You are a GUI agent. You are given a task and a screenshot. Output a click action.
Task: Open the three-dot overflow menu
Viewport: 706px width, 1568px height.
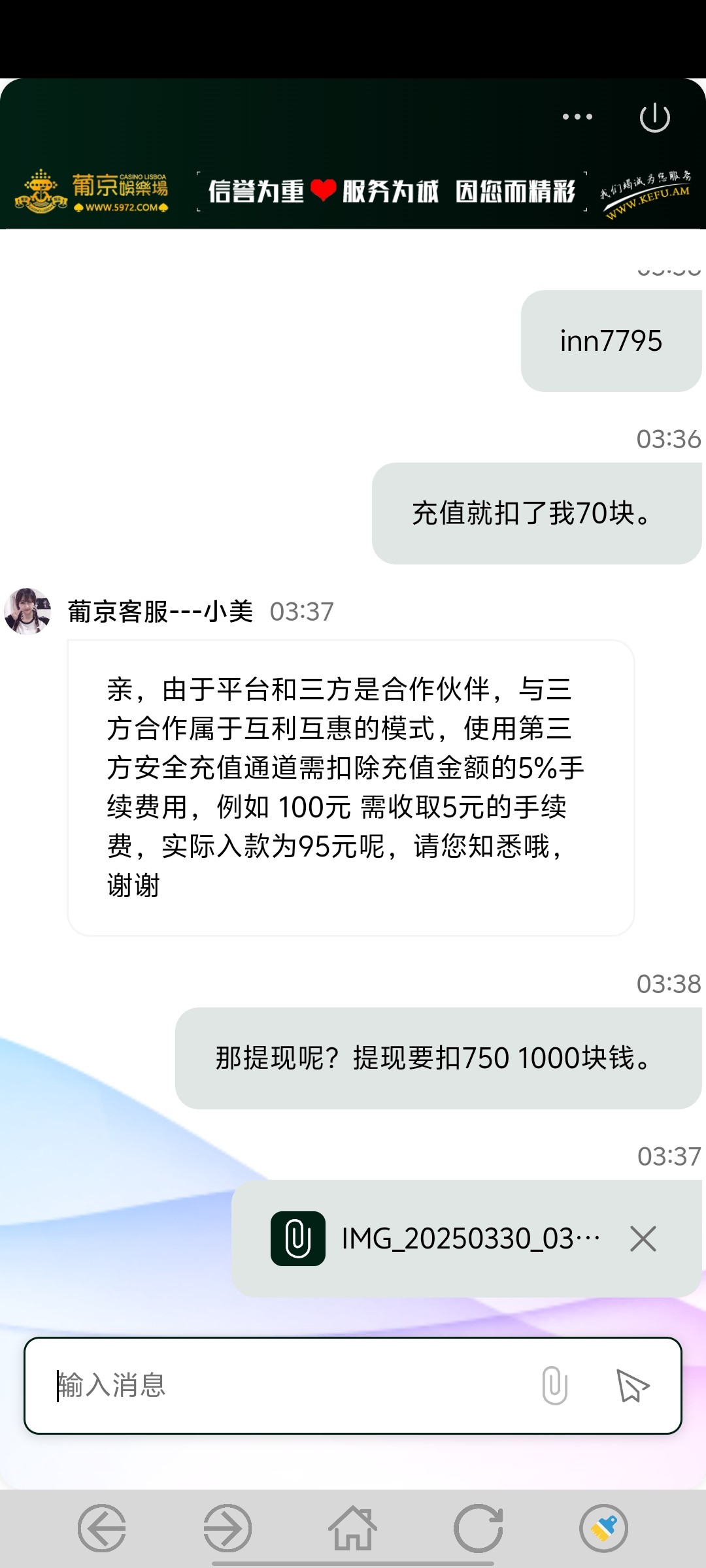click(577, 117)
